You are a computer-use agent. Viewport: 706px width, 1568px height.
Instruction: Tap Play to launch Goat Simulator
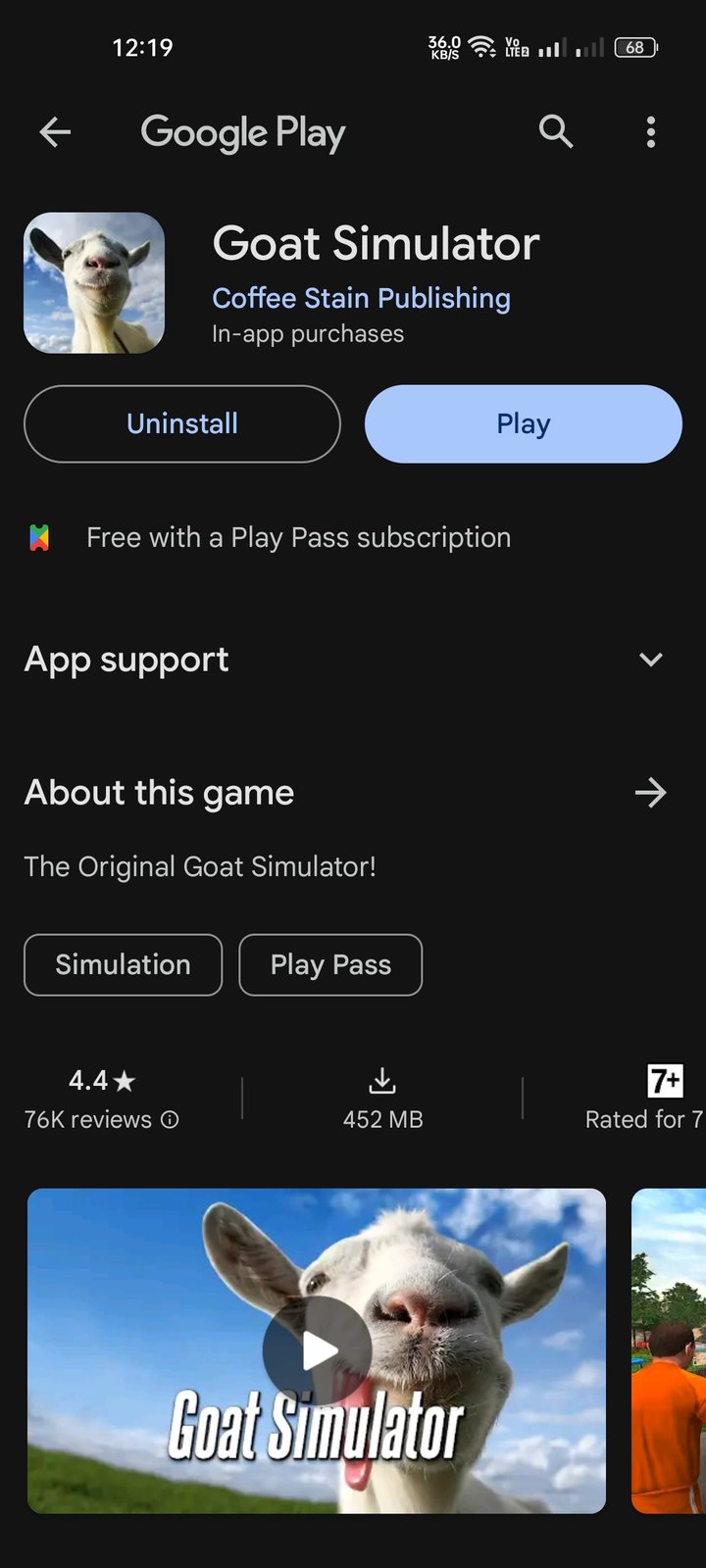(x=523, y=423)
